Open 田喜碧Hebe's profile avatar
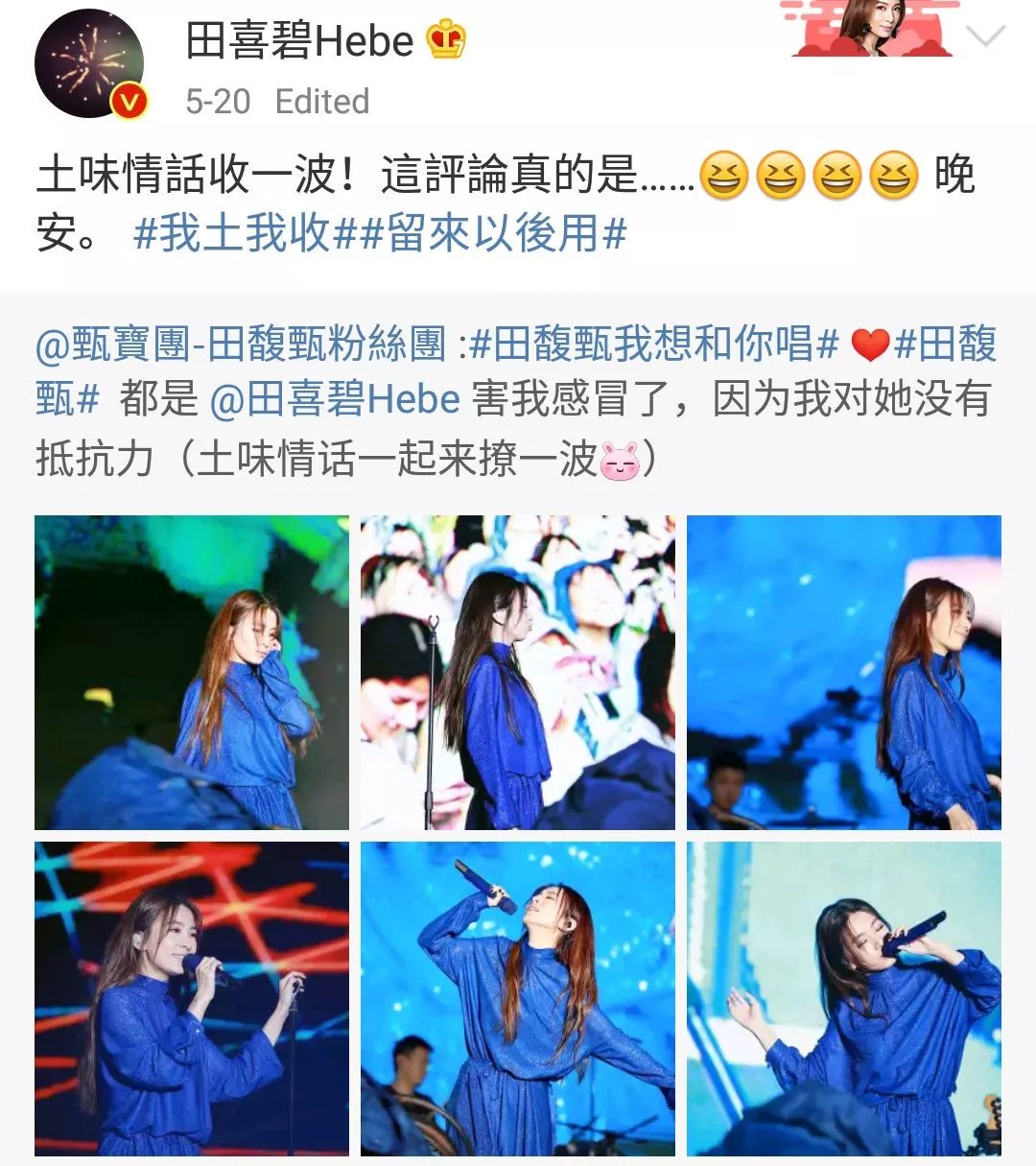This screenshot has height=1166, width=1036. coord(89,65)
